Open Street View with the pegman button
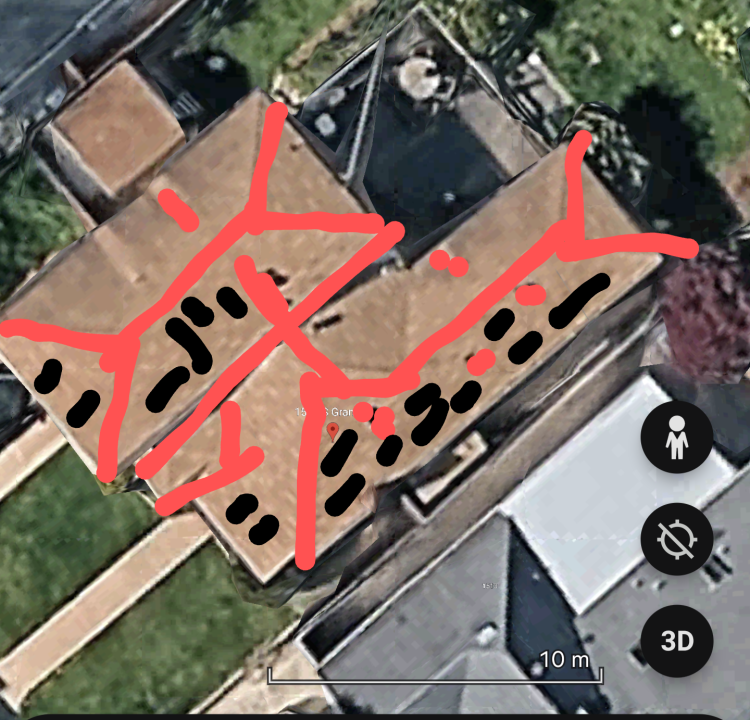This screenshot has width=750, height=720. point(677,438)
